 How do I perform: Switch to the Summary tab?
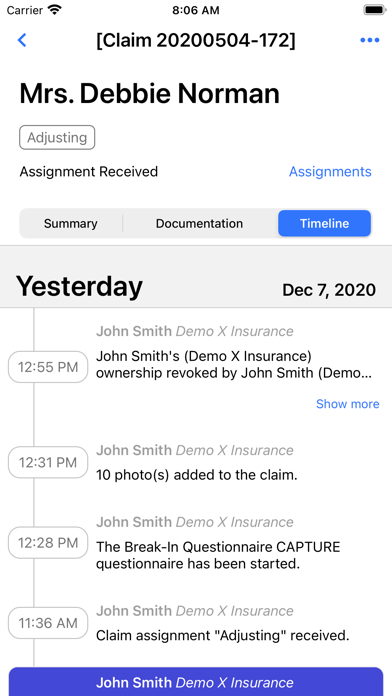[x=71, y=223]
